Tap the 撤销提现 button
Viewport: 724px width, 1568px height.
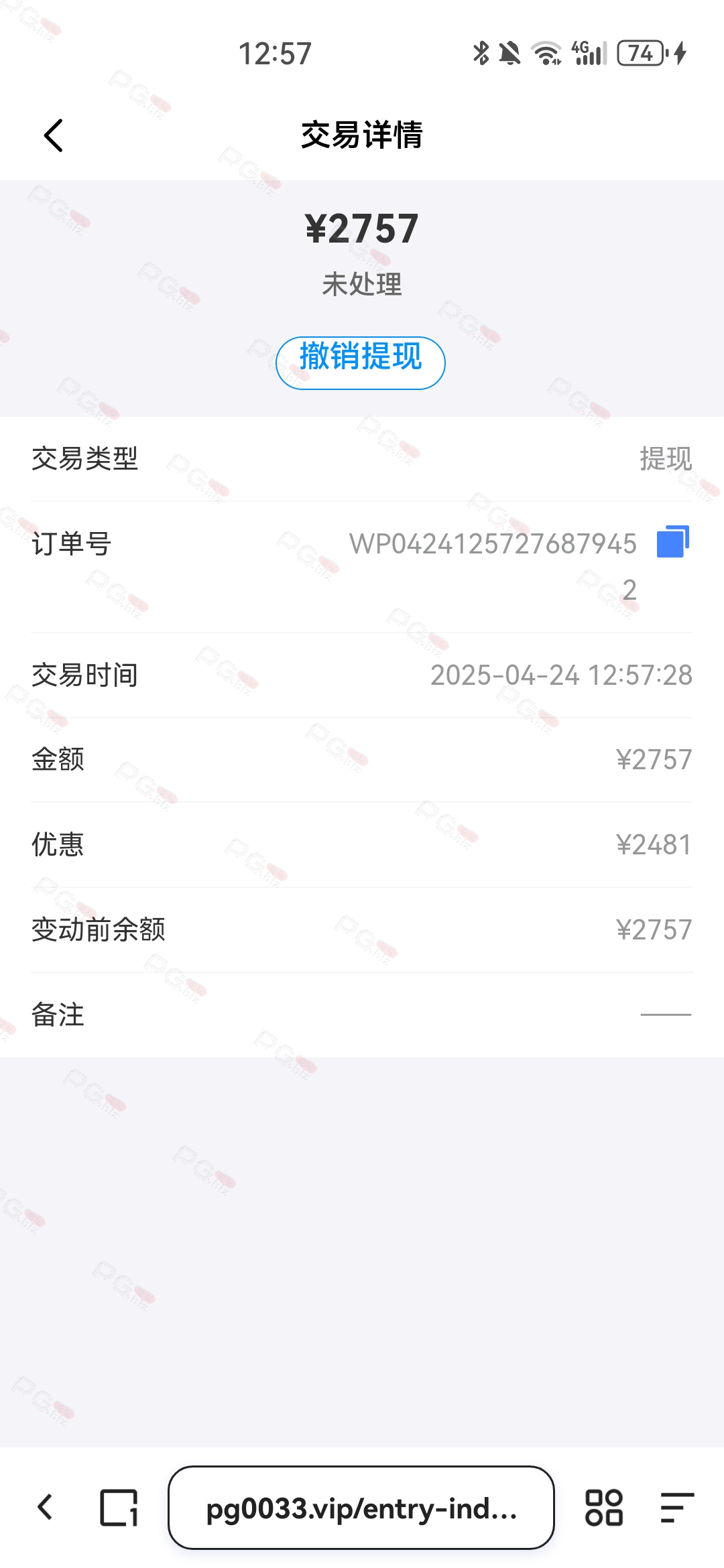point(361,363)
